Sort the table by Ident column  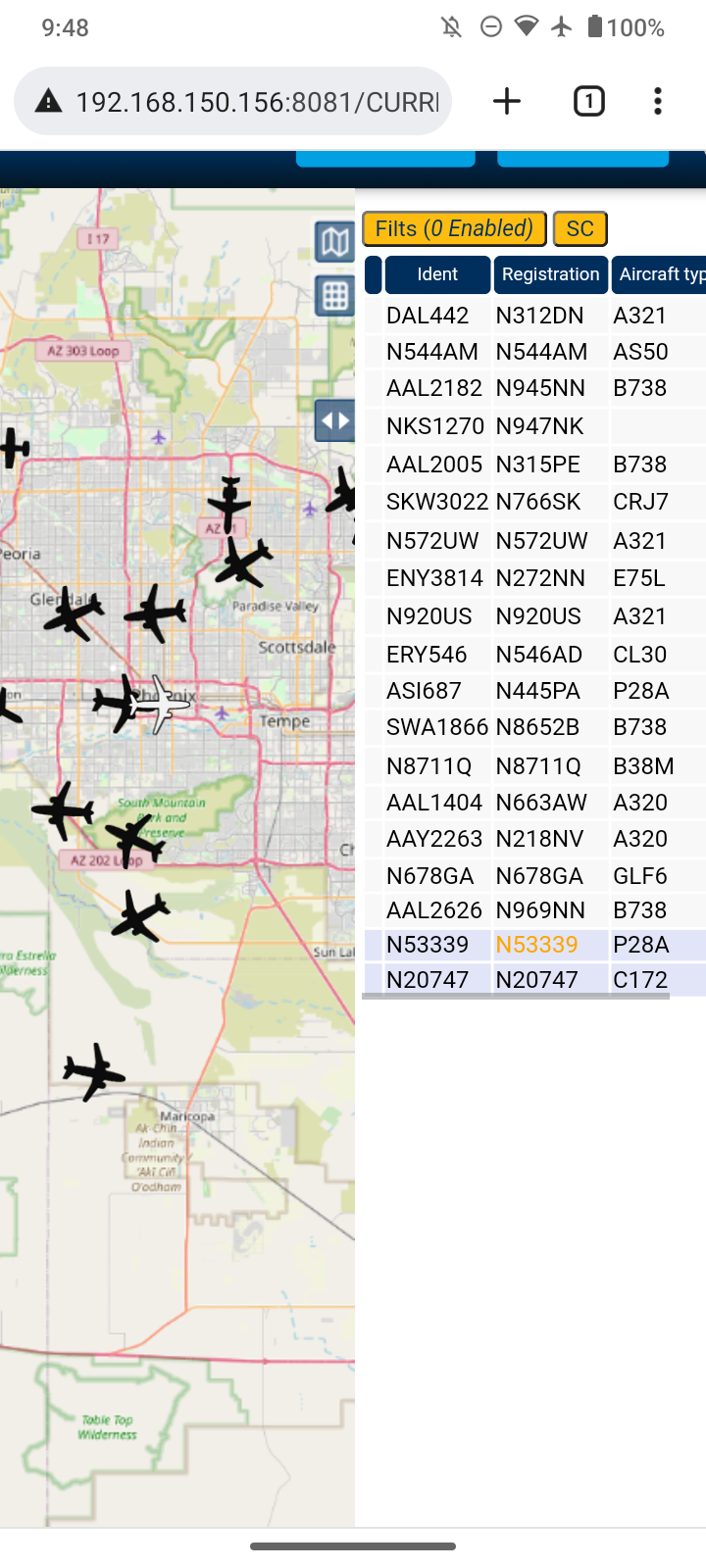pos(437,274)
